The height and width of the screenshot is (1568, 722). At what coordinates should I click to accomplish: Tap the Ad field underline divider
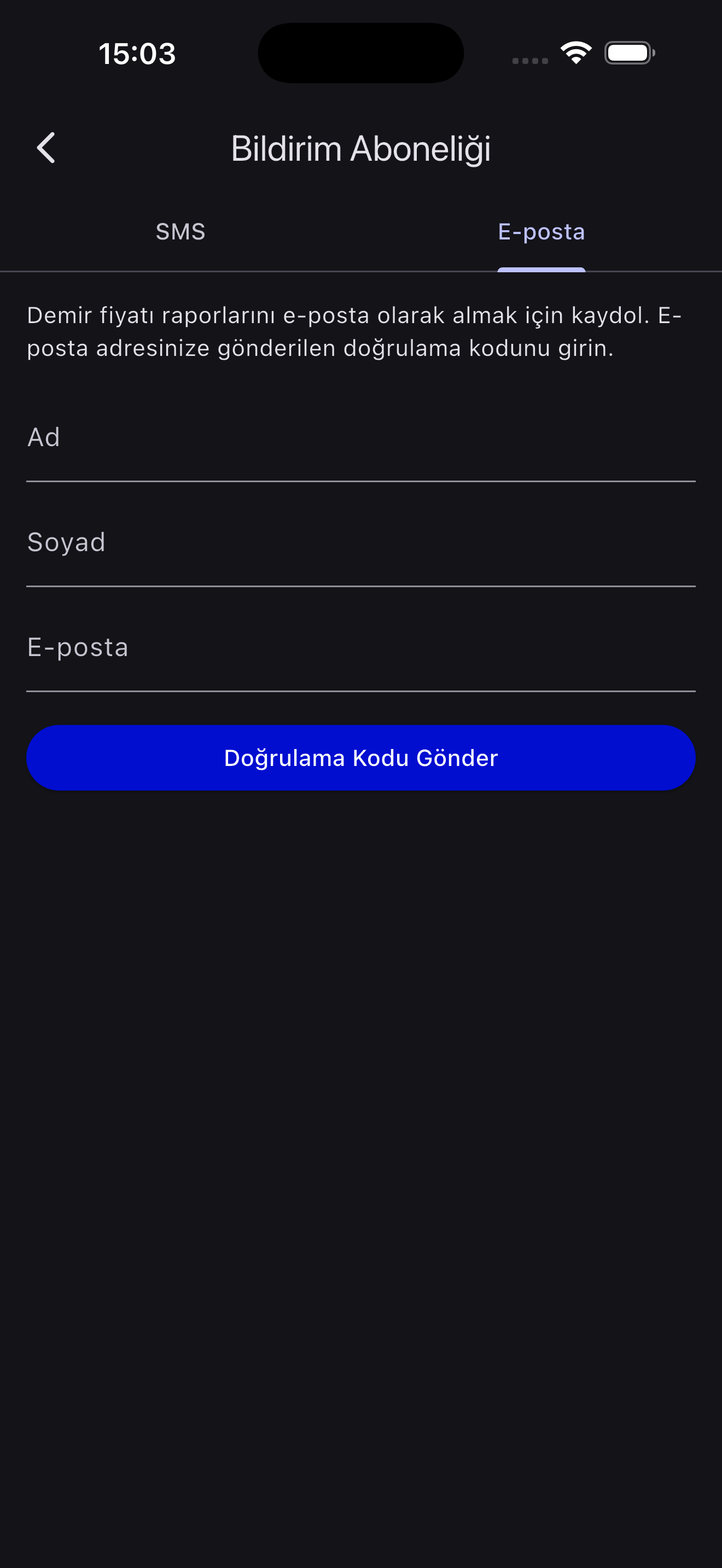tap(361, 483)
